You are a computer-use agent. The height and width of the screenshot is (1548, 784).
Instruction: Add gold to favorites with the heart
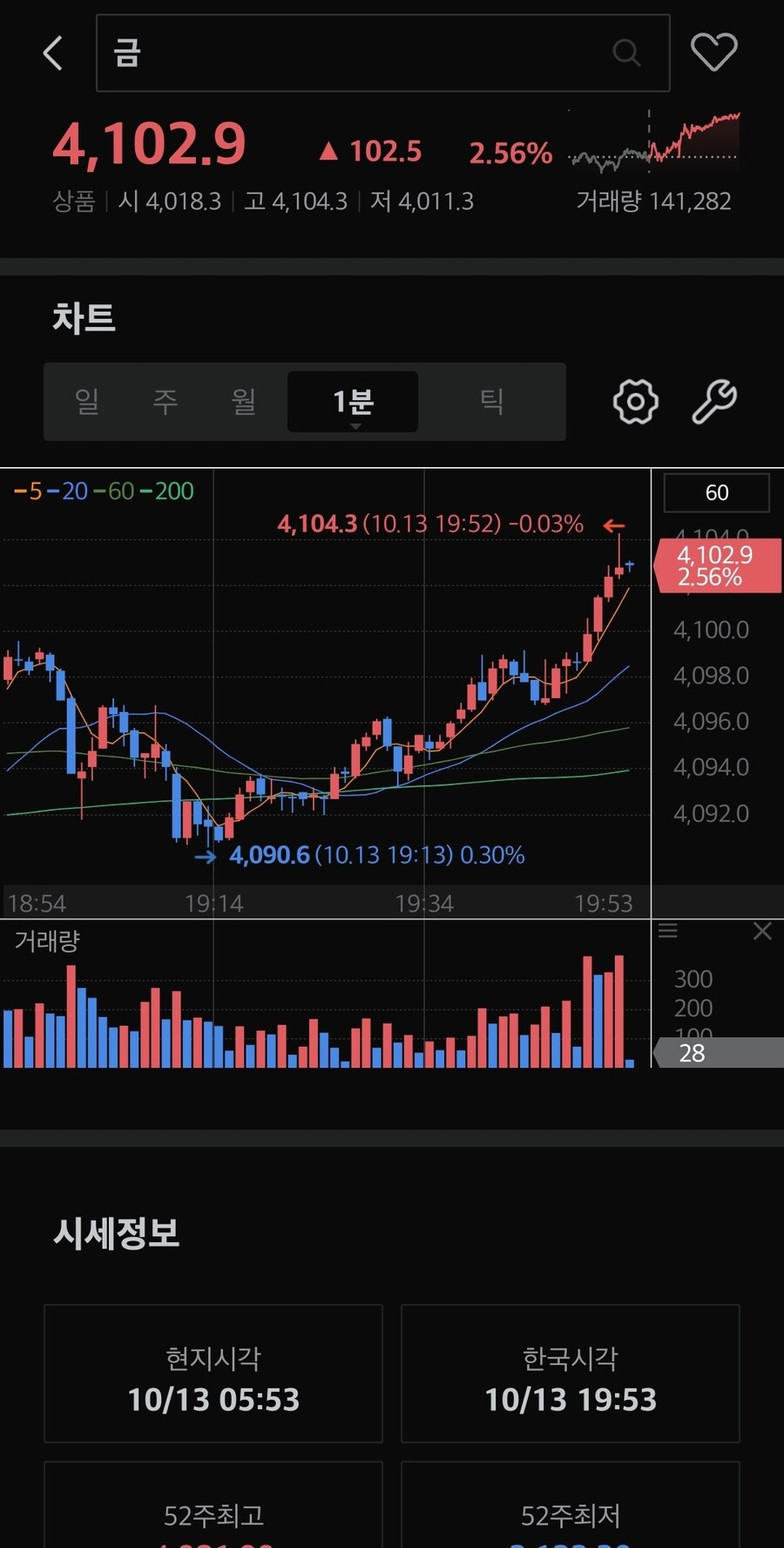(x=713, y=52)
